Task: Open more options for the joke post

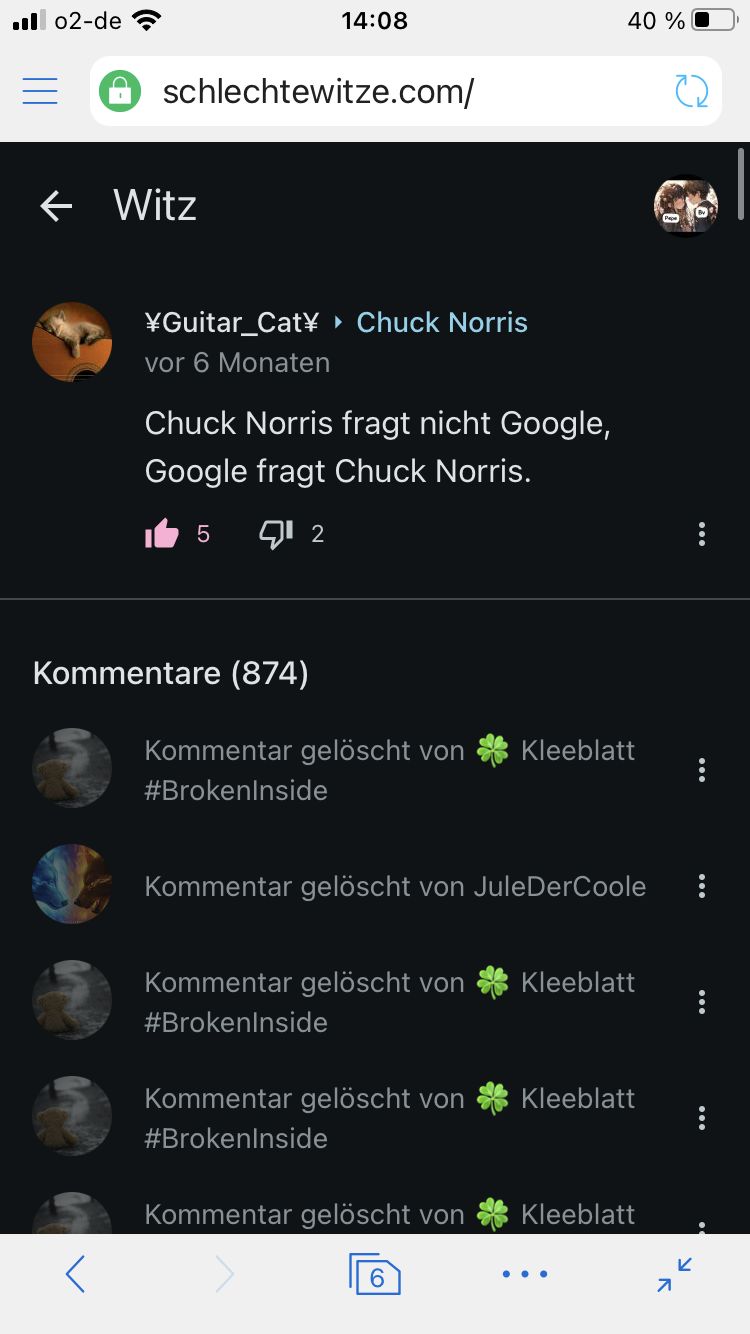Action: click(x=702, y=534)
